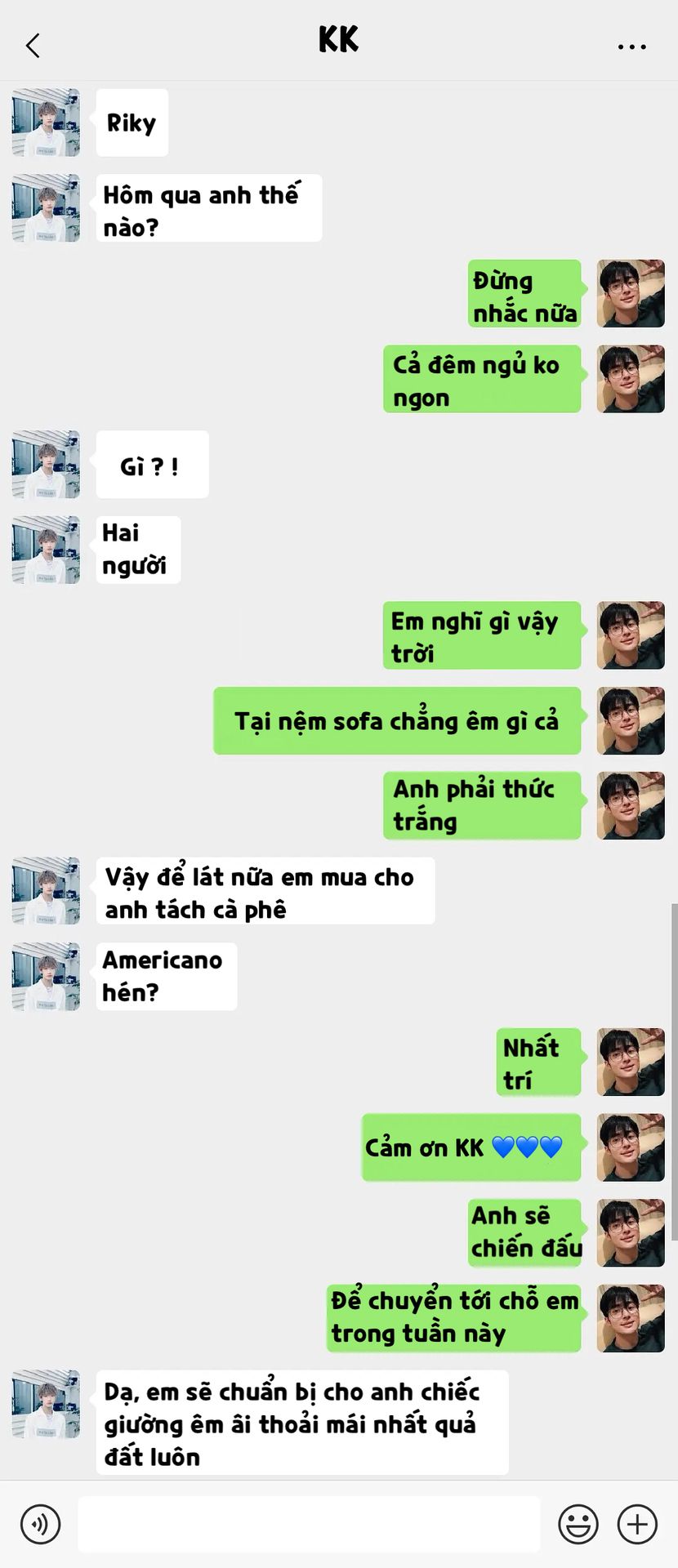Open the three-dot chat options menu
678x1568 pixels.
click(x=631, y=47)
